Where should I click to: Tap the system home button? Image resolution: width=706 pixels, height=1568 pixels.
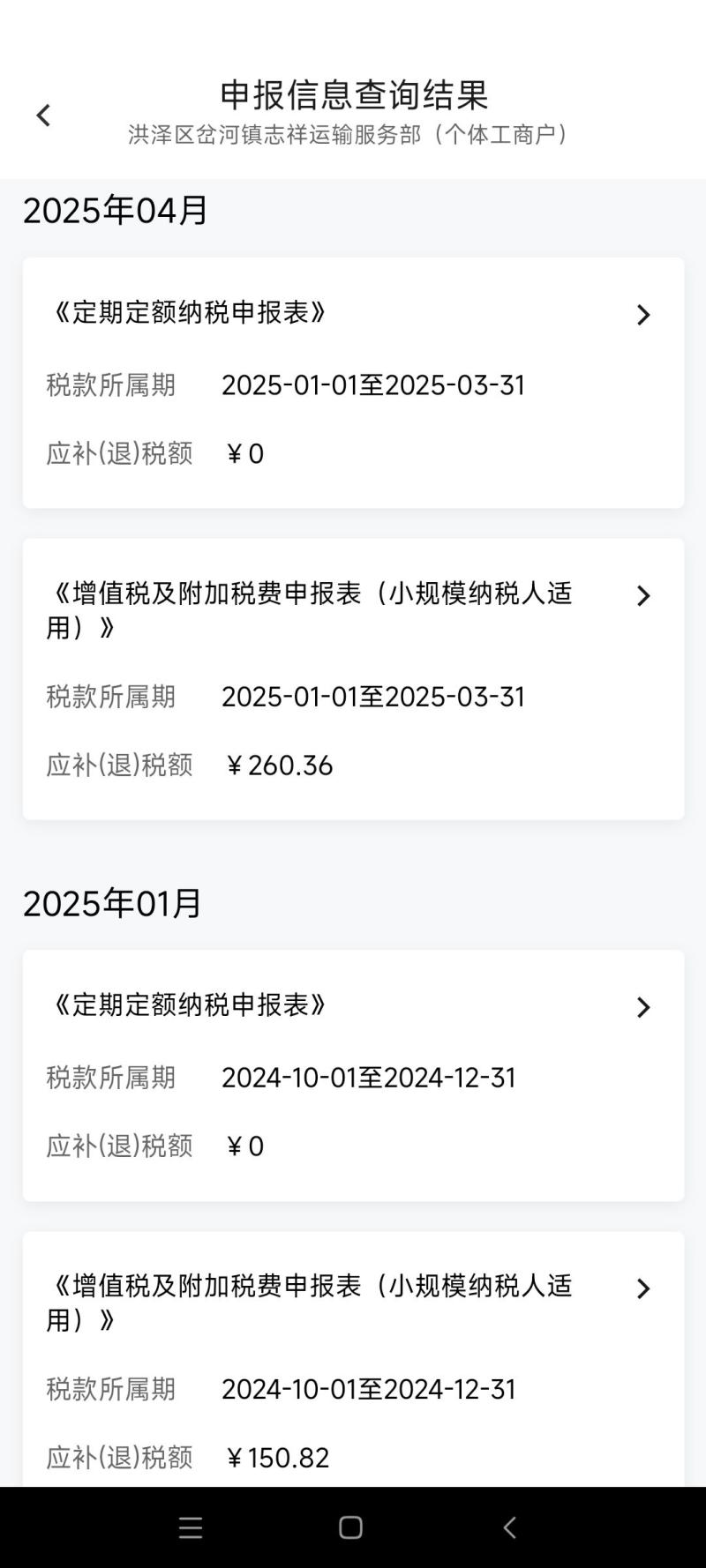point(350,1527)
